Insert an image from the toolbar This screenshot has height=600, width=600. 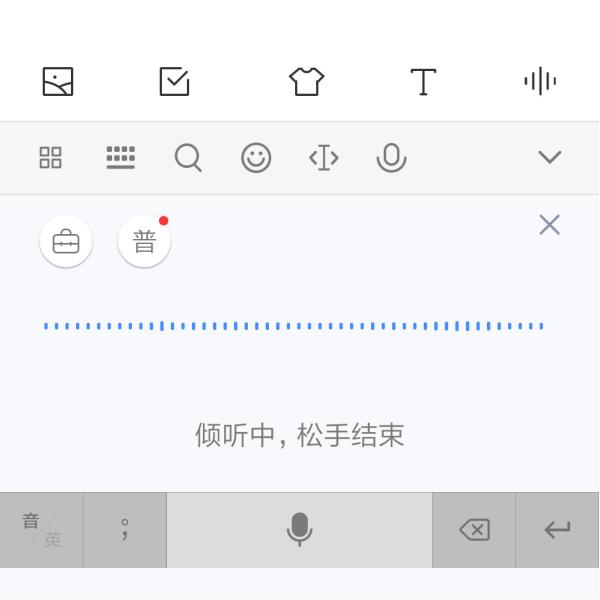[x=58, y=81]
